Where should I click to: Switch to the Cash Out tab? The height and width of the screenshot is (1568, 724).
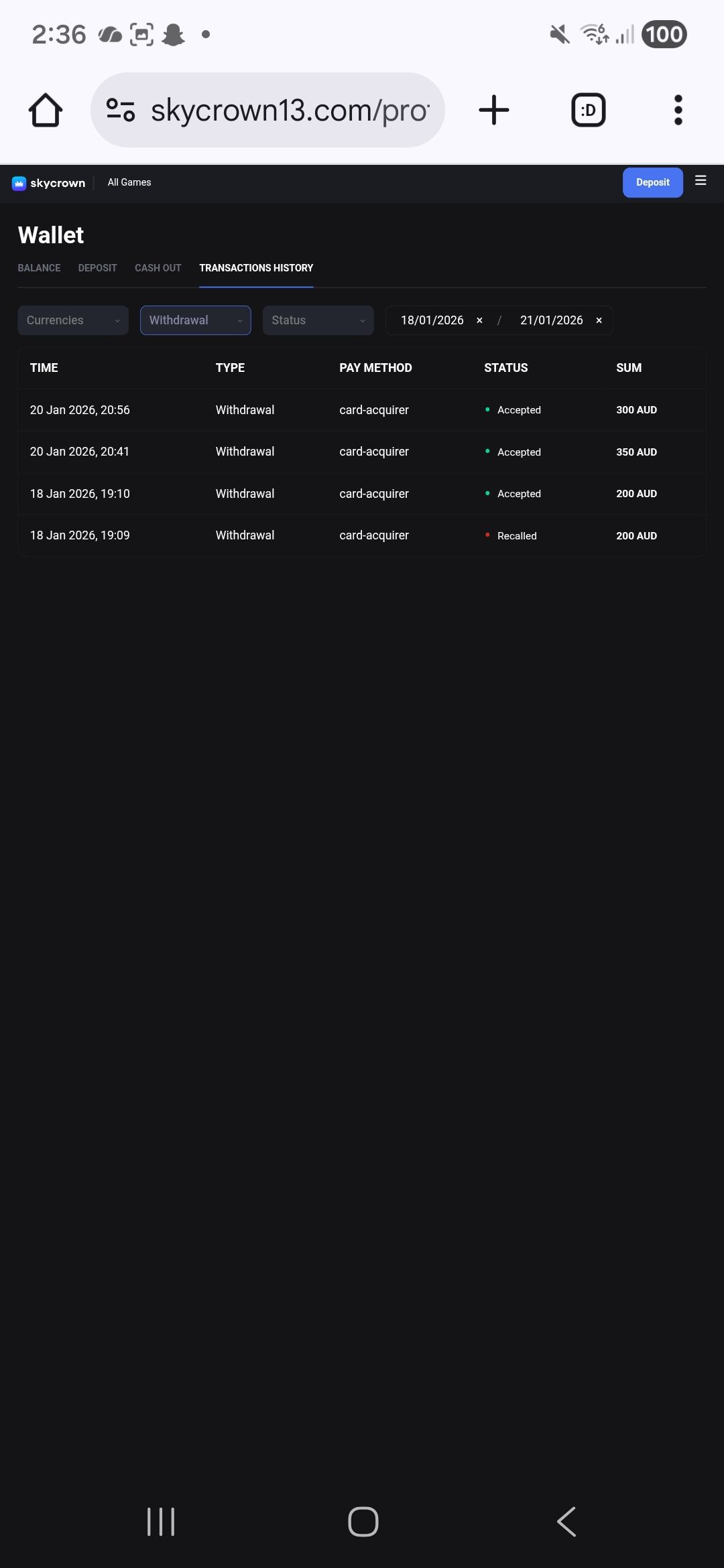click(158, 268)
